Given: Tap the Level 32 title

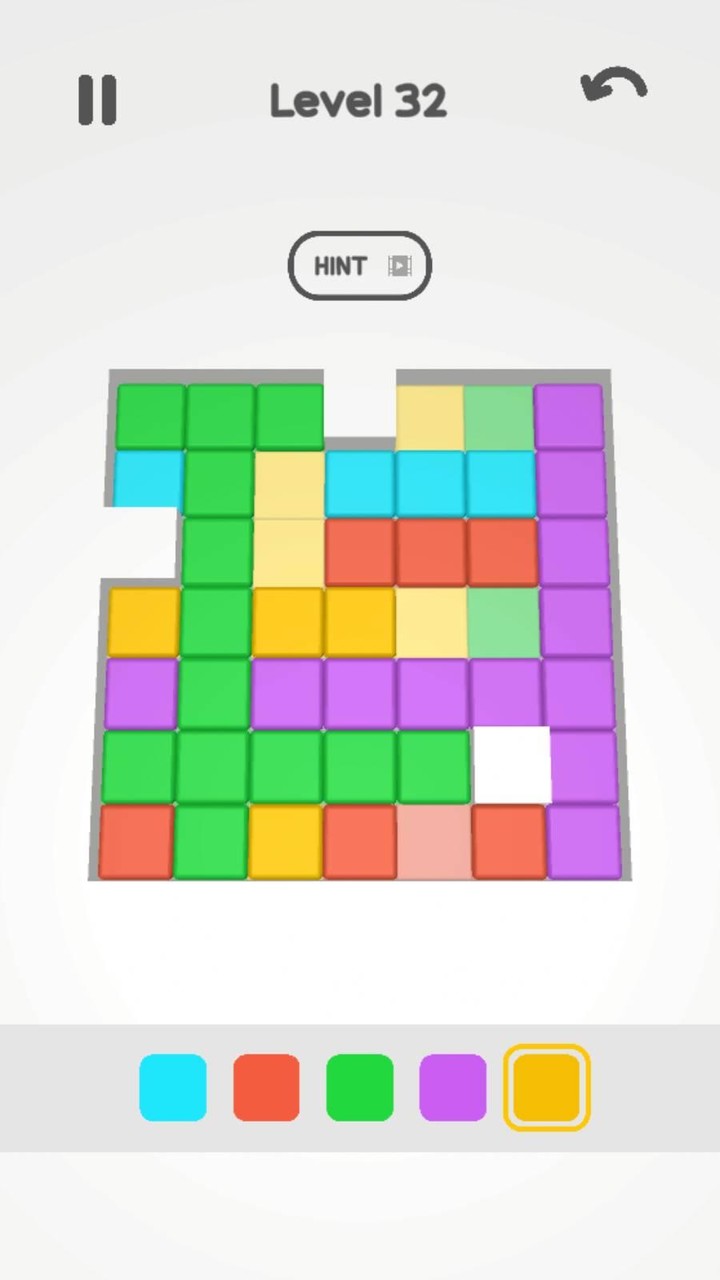Looking at the screenshot, I should point(358,99).
